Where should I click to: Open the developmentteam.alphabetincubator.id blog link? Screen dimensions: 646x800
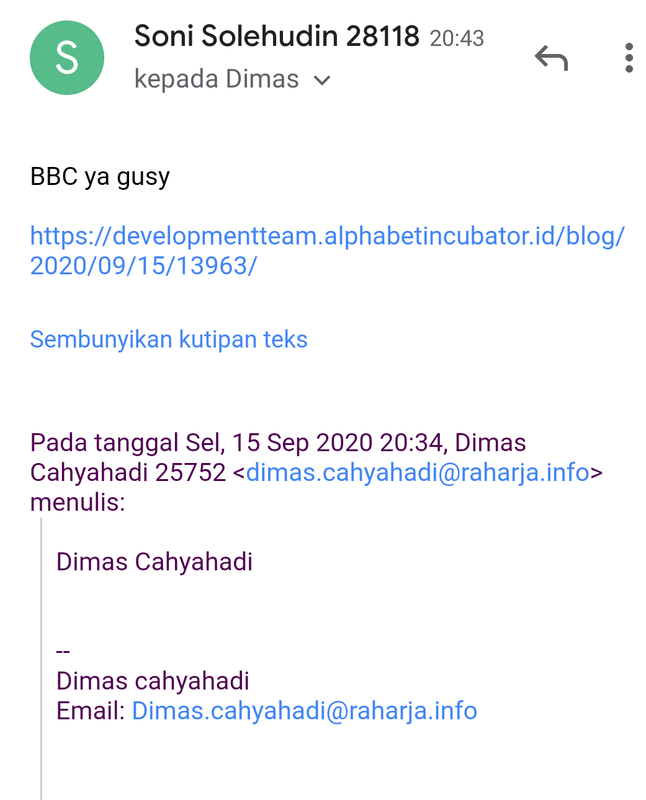coord(327,251)
